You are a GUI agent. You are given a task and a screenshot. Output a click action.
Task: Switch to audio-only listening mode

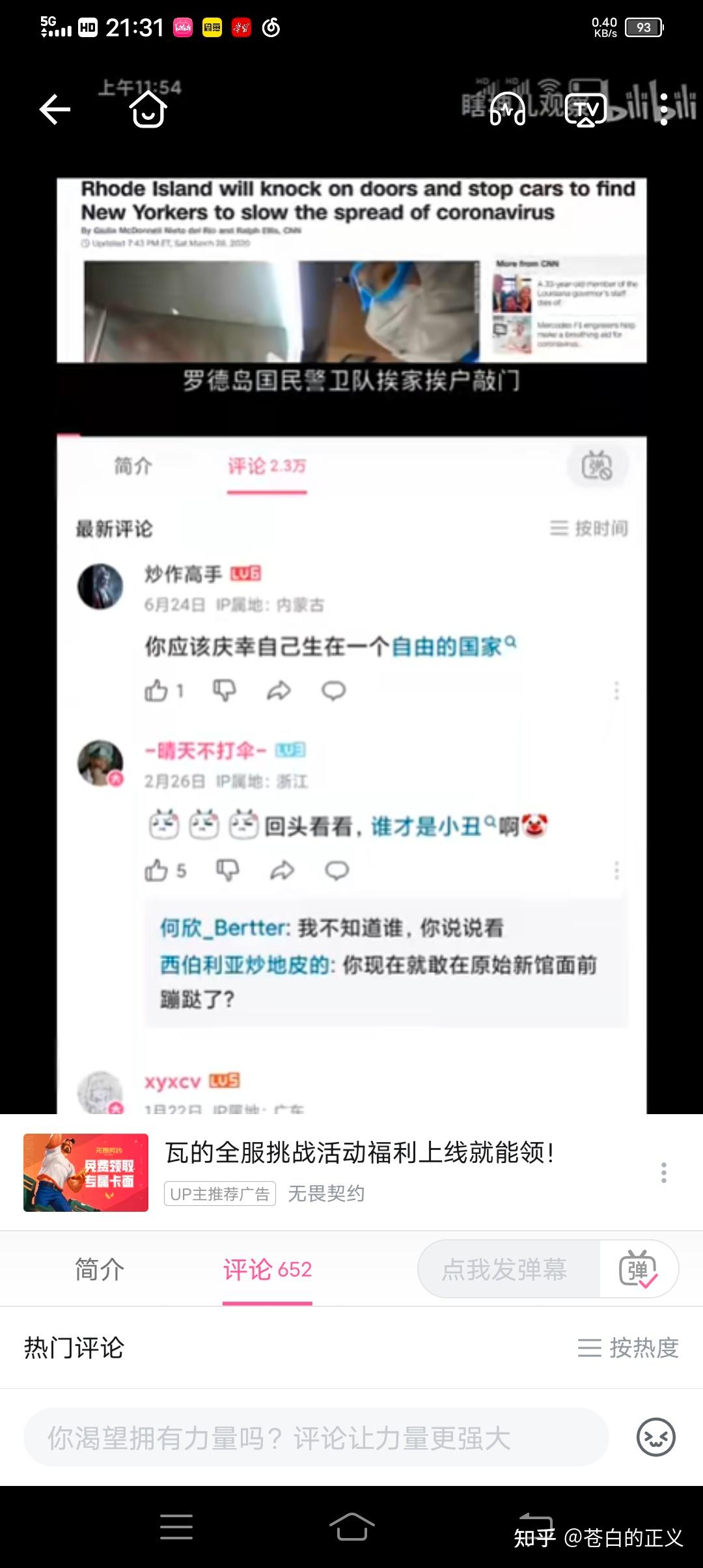[508, 109]
